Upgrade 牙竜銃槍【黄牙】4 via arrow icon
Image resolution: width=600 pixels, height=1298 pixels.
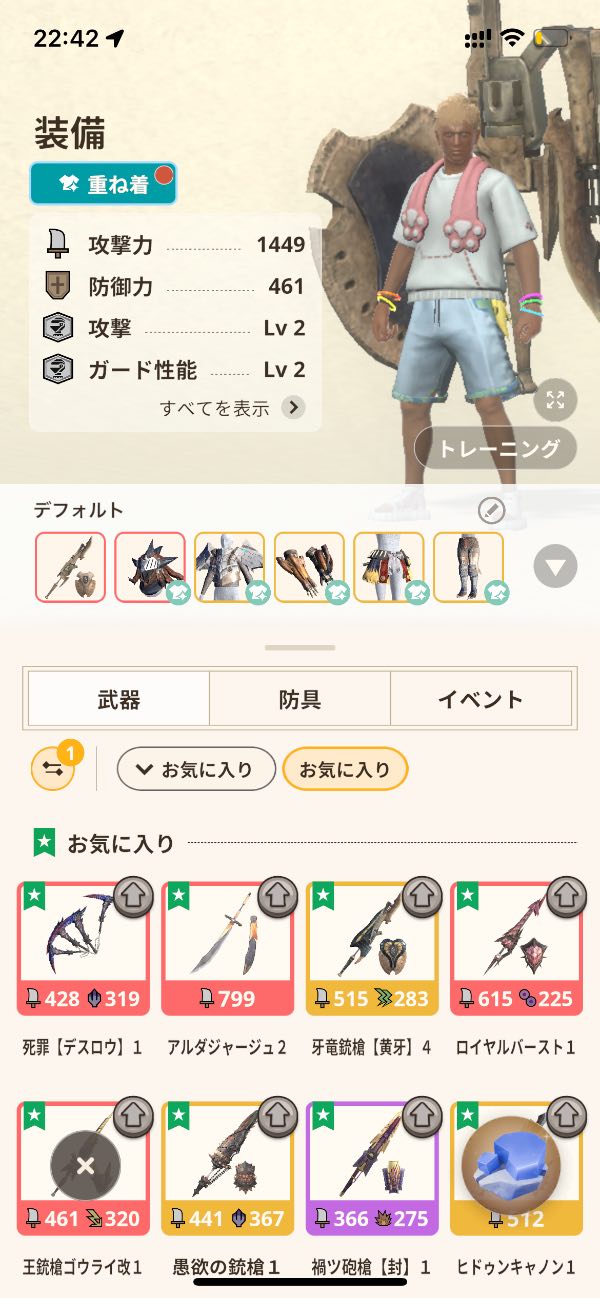coord(422,894)
